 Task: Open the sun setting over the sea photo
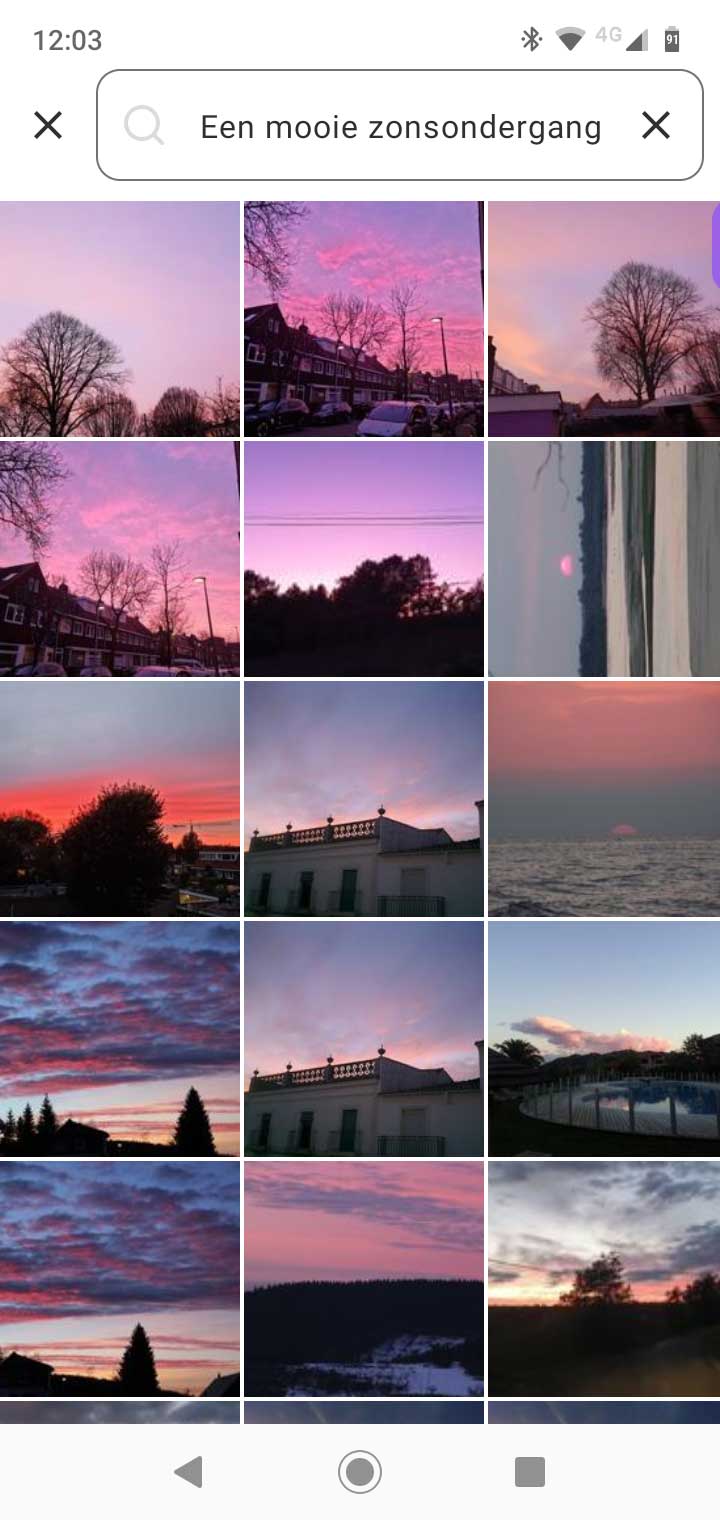click(x=604, y=799)
